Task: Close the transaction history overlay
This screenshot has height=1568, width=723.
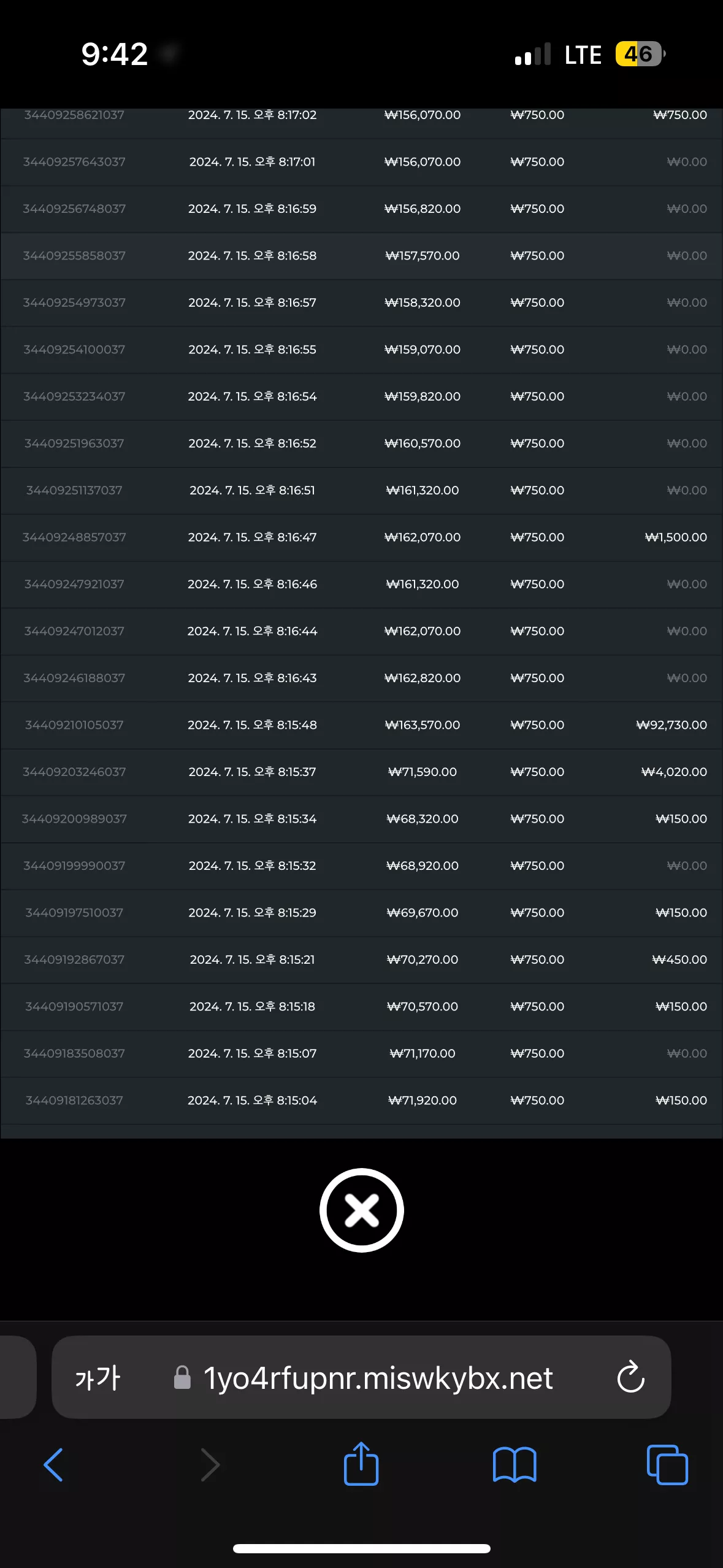Action: click(x=361, y=1210)
